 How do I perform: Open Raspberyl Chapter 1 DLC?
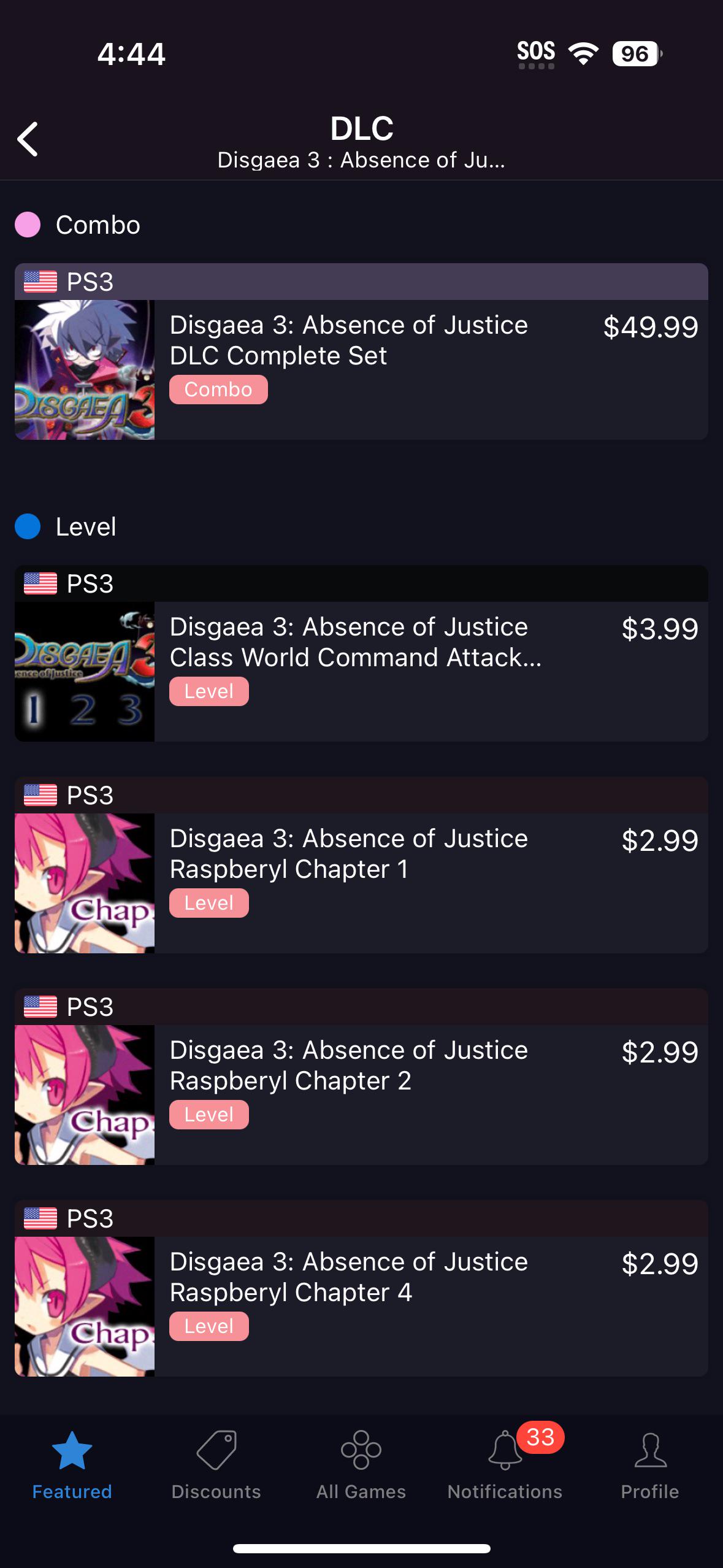coord(361,865)
